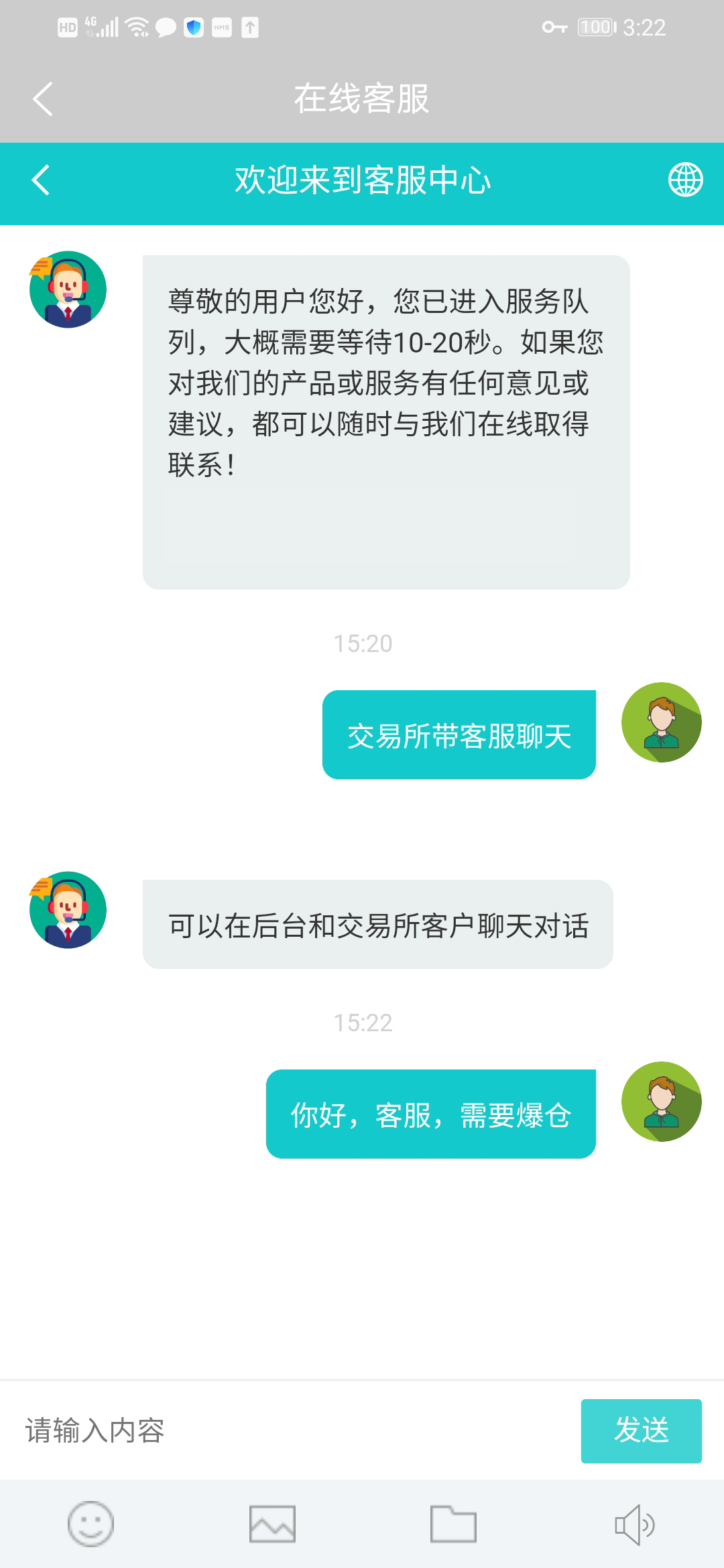Open the emoji smiley picker
The image size is (724, 1568).
pyautogui.click(x=90, y=1524)
